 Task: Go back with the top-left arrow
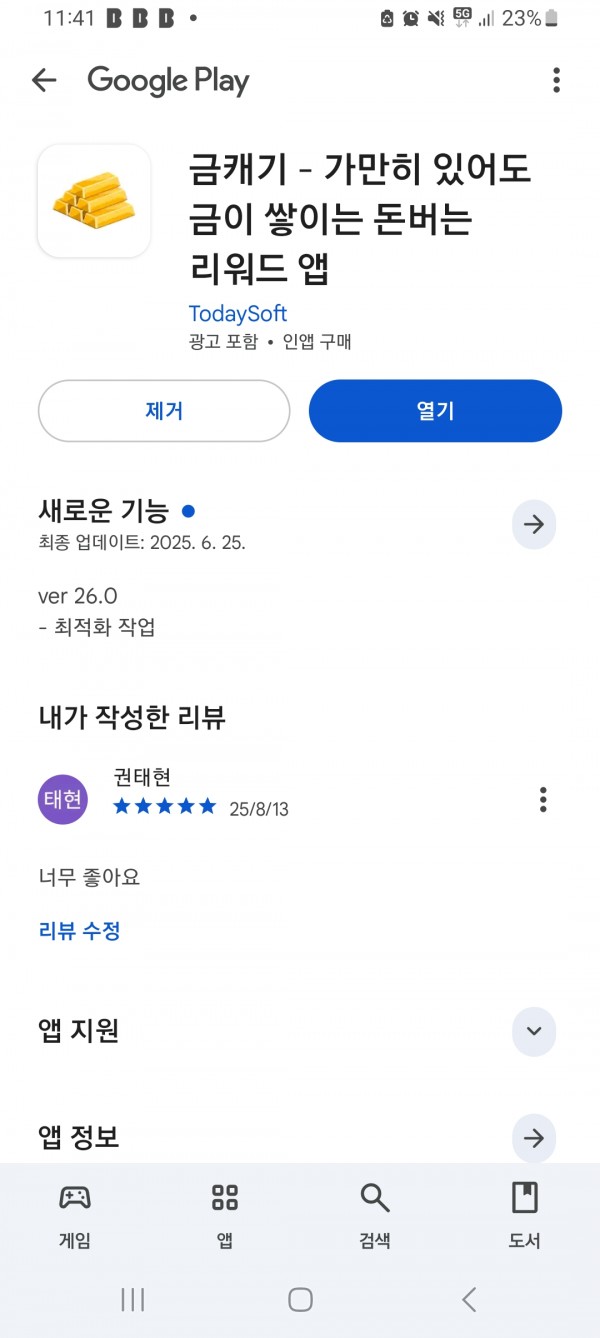point(44,81)
